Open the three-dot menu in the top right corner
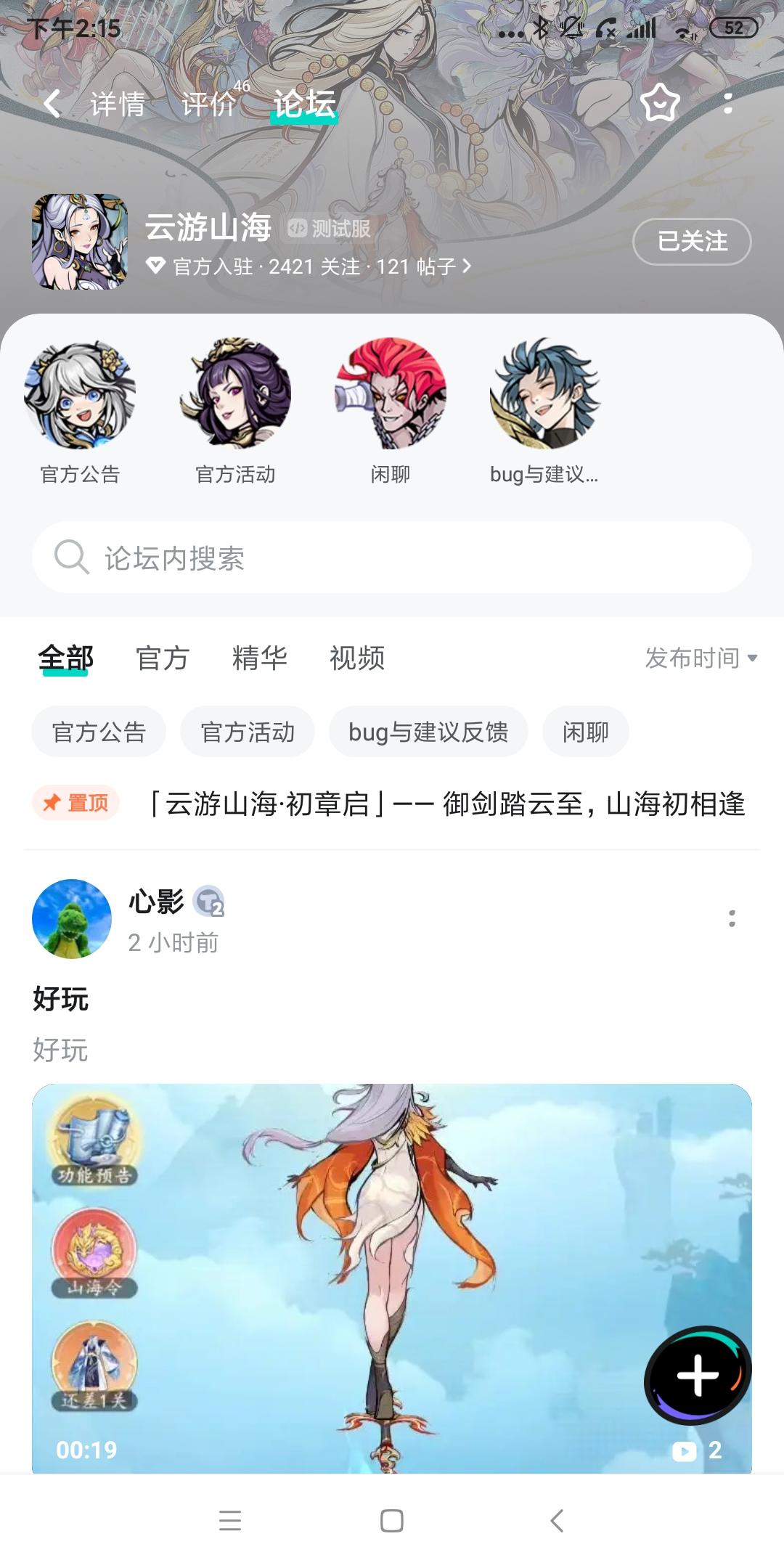784x1568 pixels. pos(730,105)
